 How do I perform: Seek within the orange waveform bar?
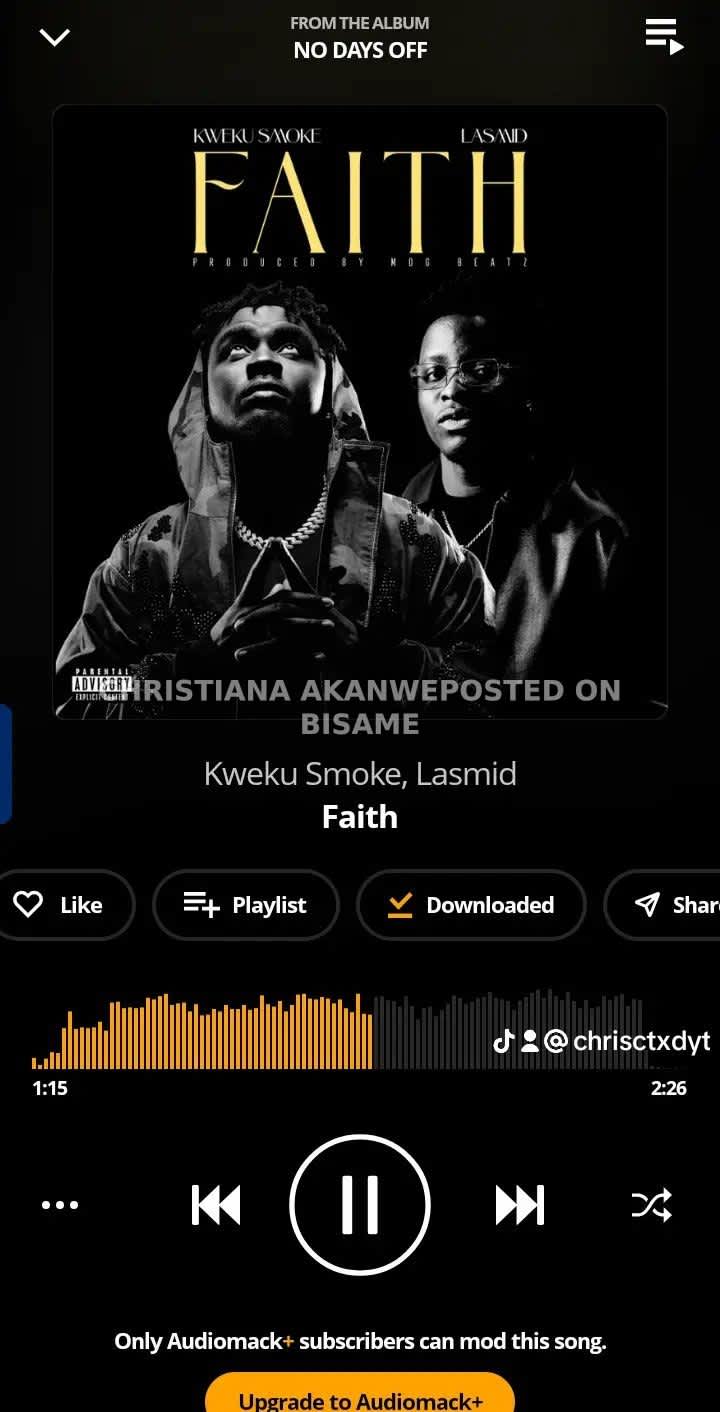tap(338, 1030)
